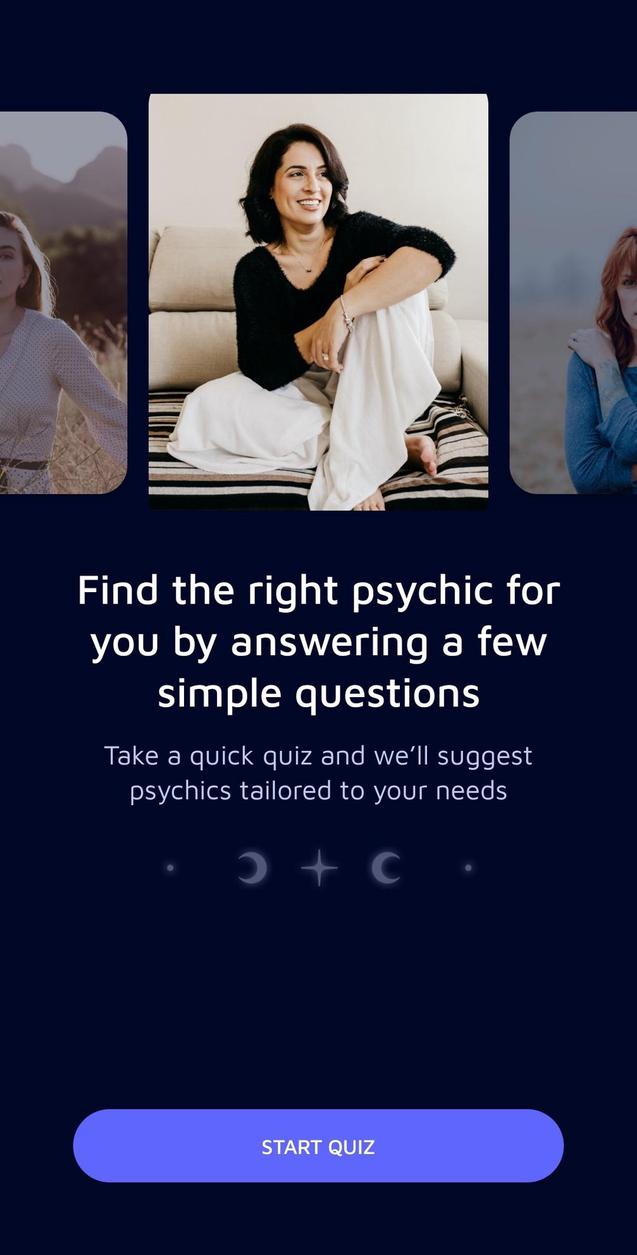
Task: Tap the Start Quiz button
Action: point(318,1146)
